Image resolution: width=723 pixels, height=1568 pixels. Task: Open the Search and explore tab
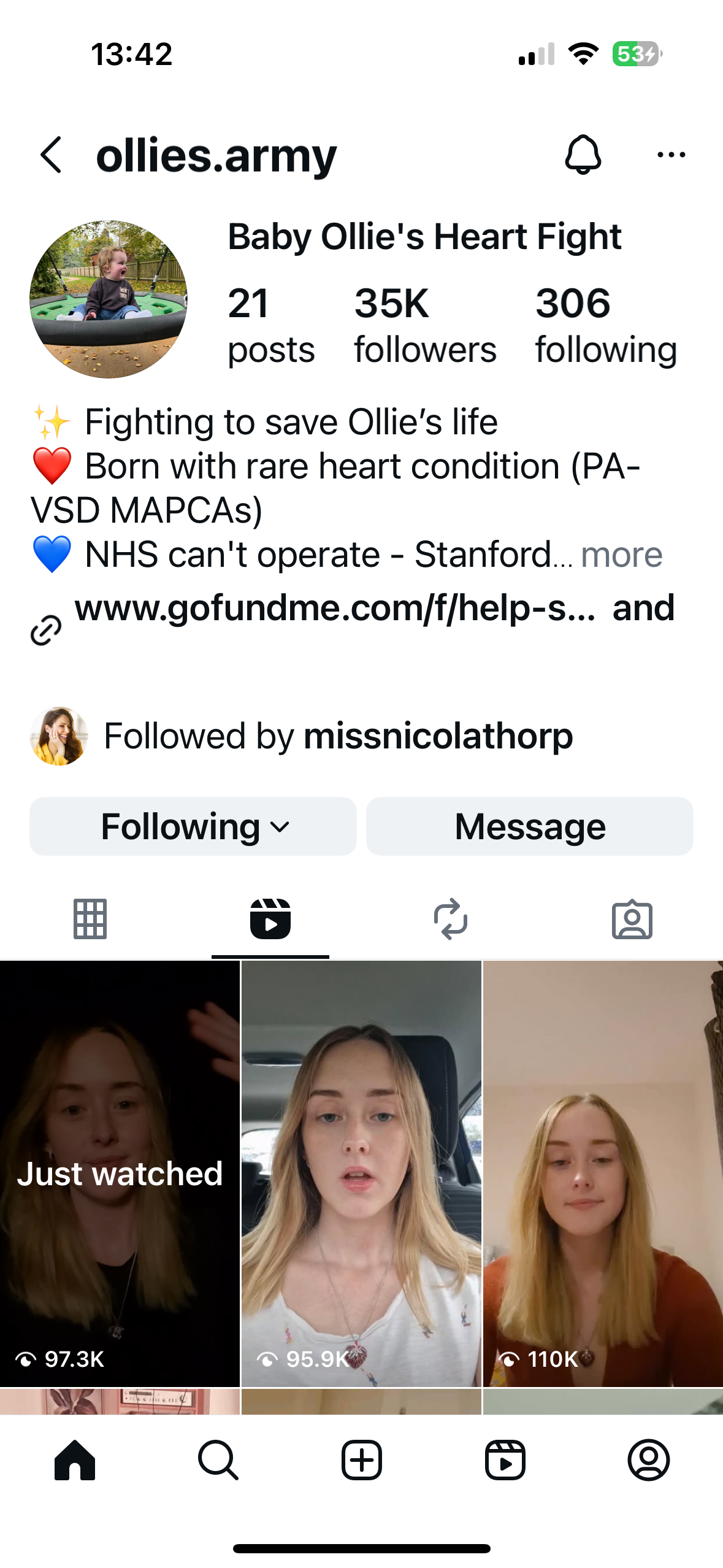pyautogui.click(x=218, y=1460)
